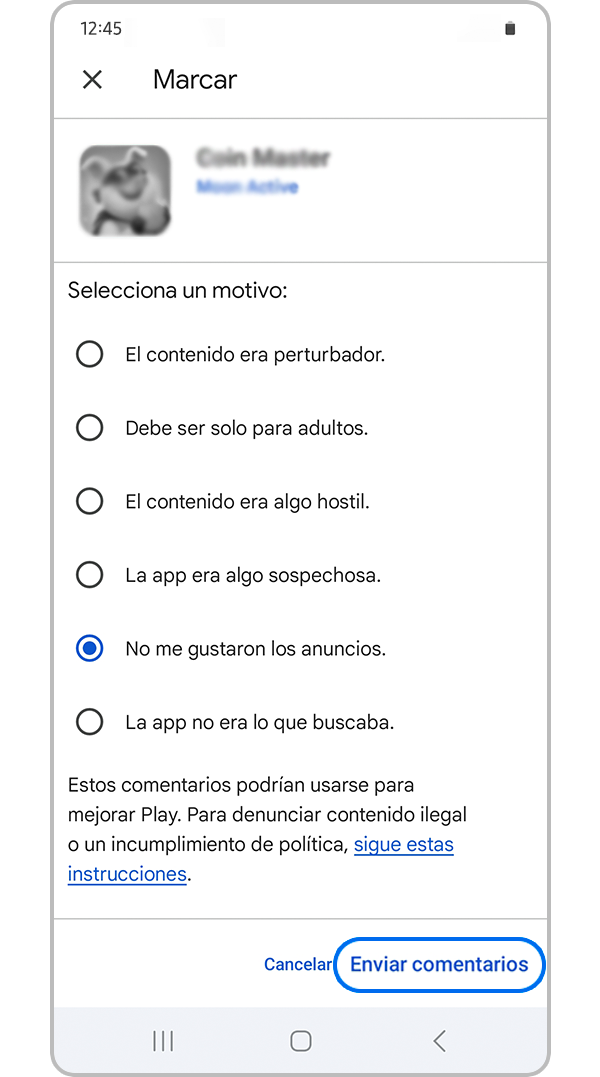Pick 'El contenido era algo hostil'
Viewport: 600px width, 1077px height.
pos(90,502)
